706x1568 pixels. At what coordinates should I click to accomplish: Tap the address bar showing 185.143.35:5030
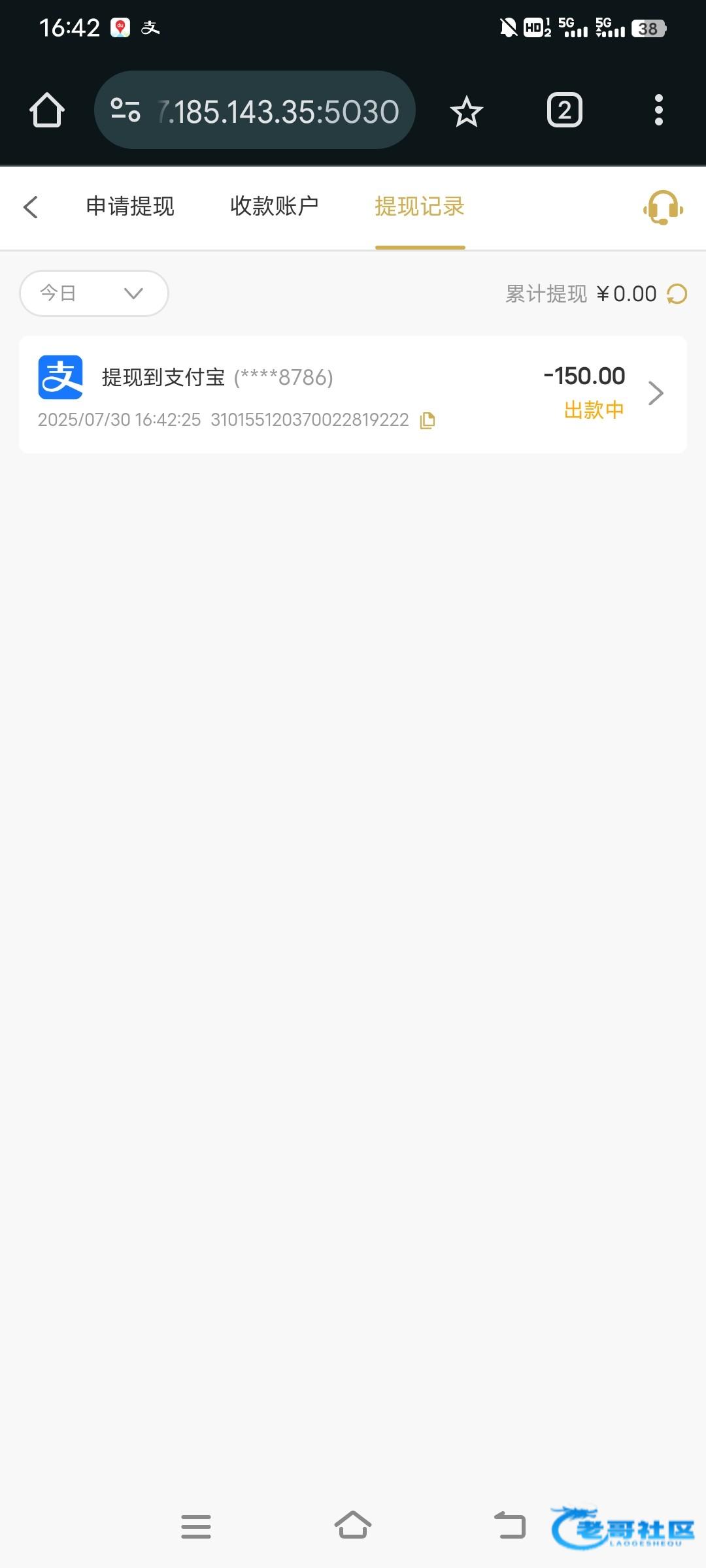pos(255,110)
